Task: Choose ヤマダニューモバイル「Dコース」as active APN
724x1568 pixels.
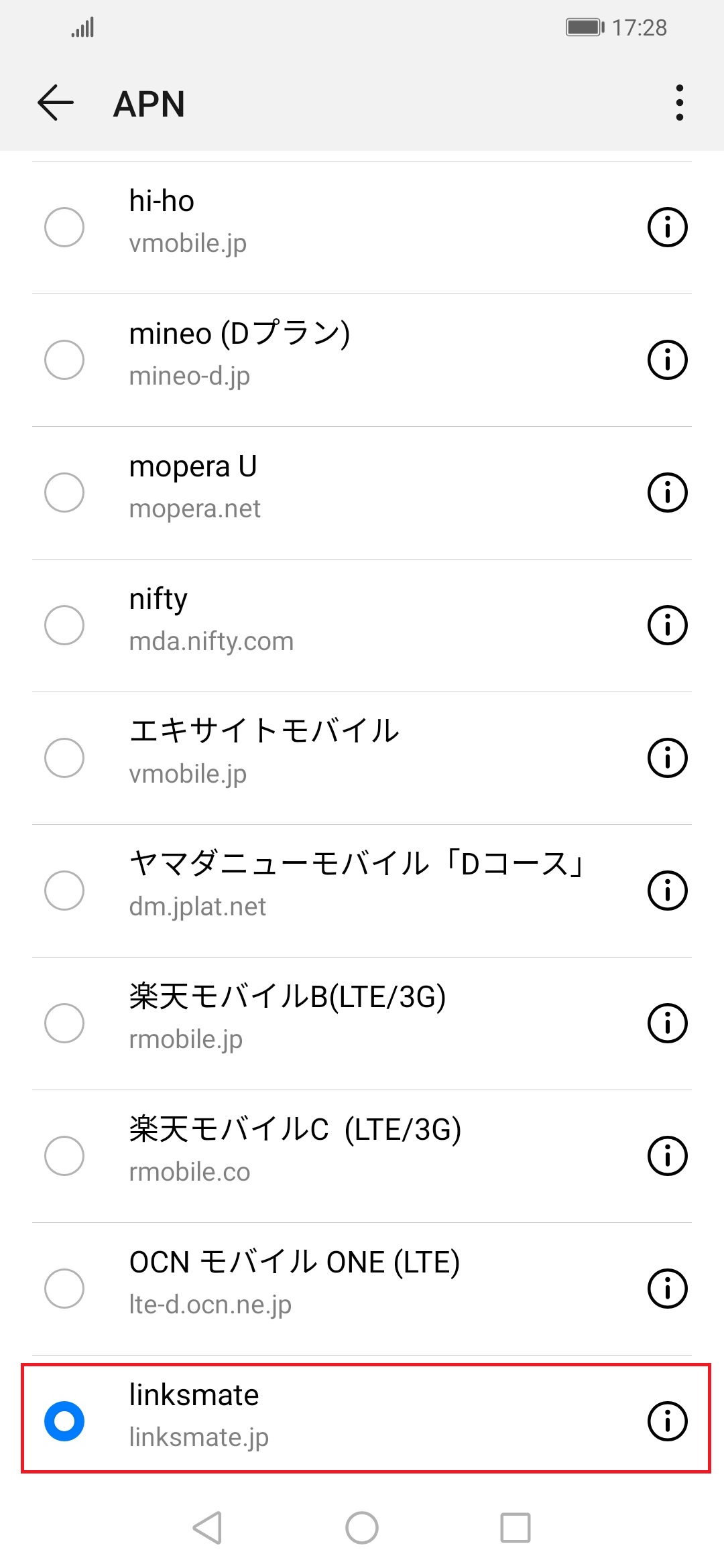Action: click(x=65, y=890)
